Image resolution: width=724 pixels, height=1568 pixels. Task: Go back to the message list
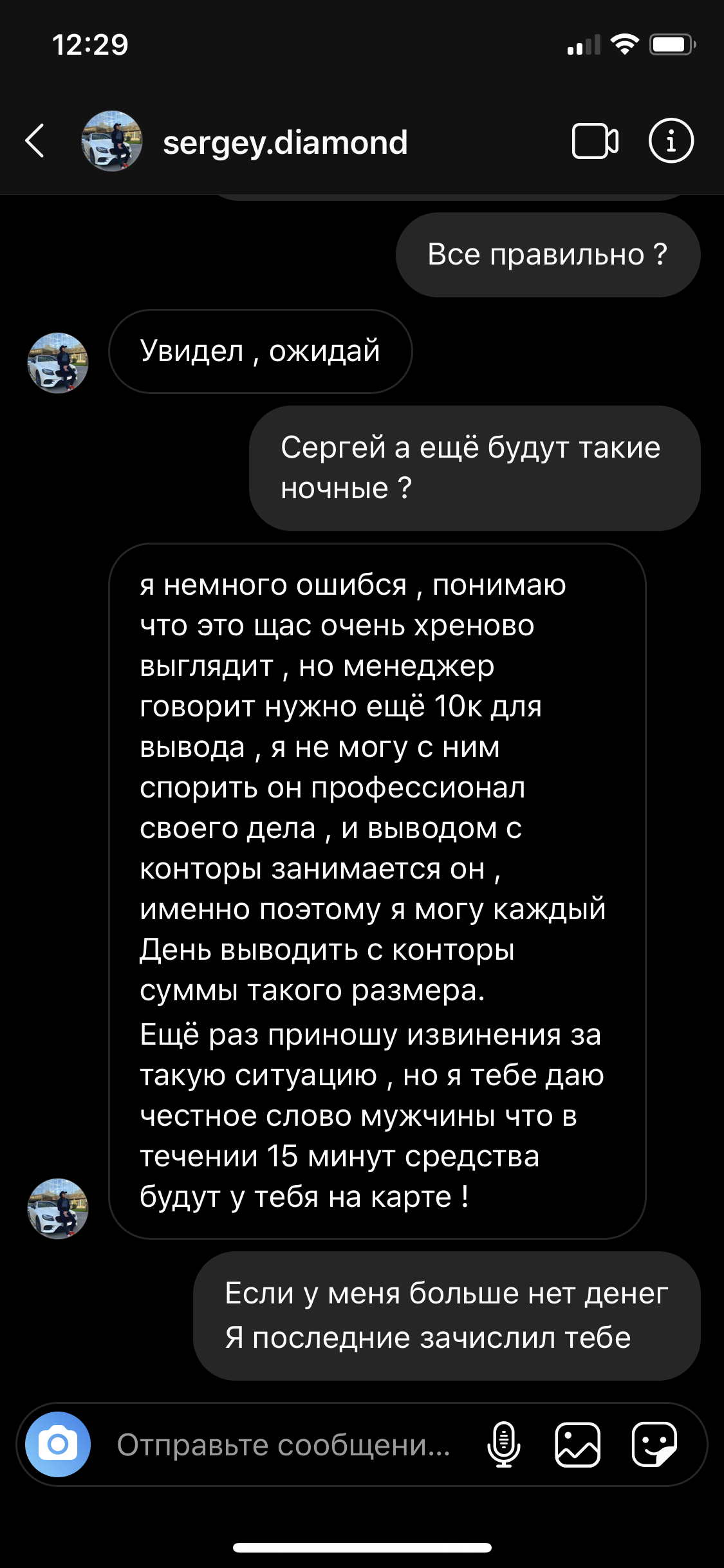tap(35, 141)
